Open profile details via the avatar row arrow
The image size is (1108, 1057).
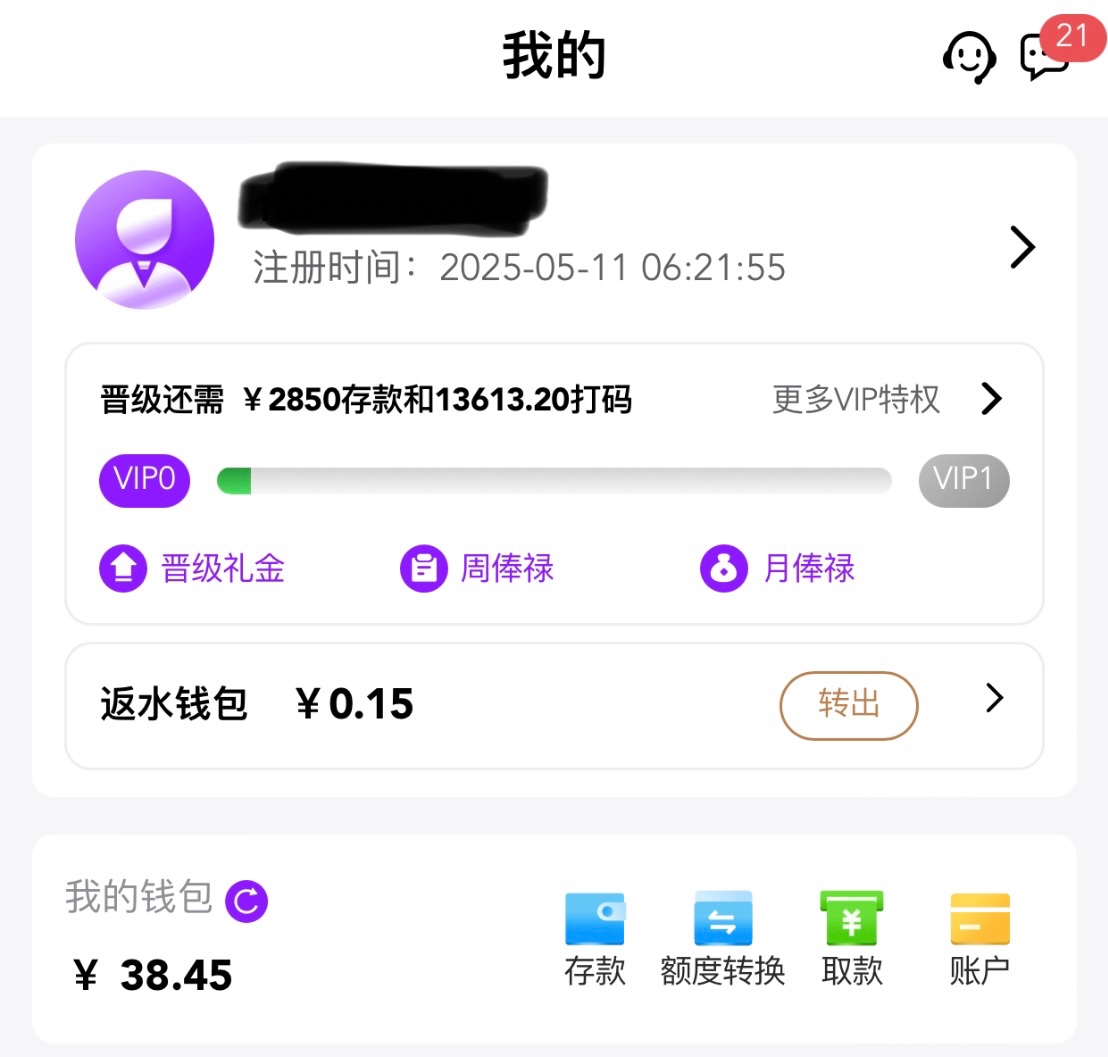[1022, 248]
